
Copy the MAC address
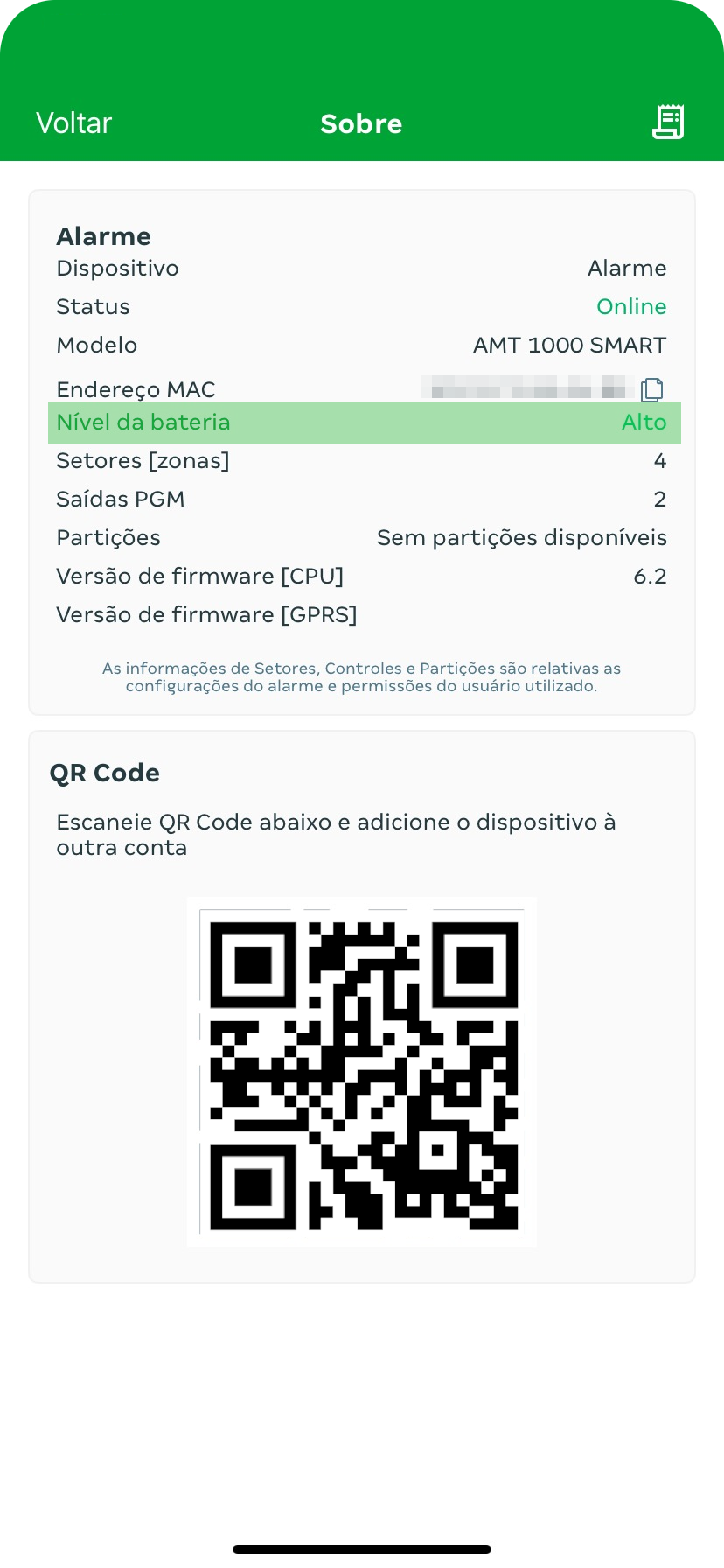(x=652, y=389)
